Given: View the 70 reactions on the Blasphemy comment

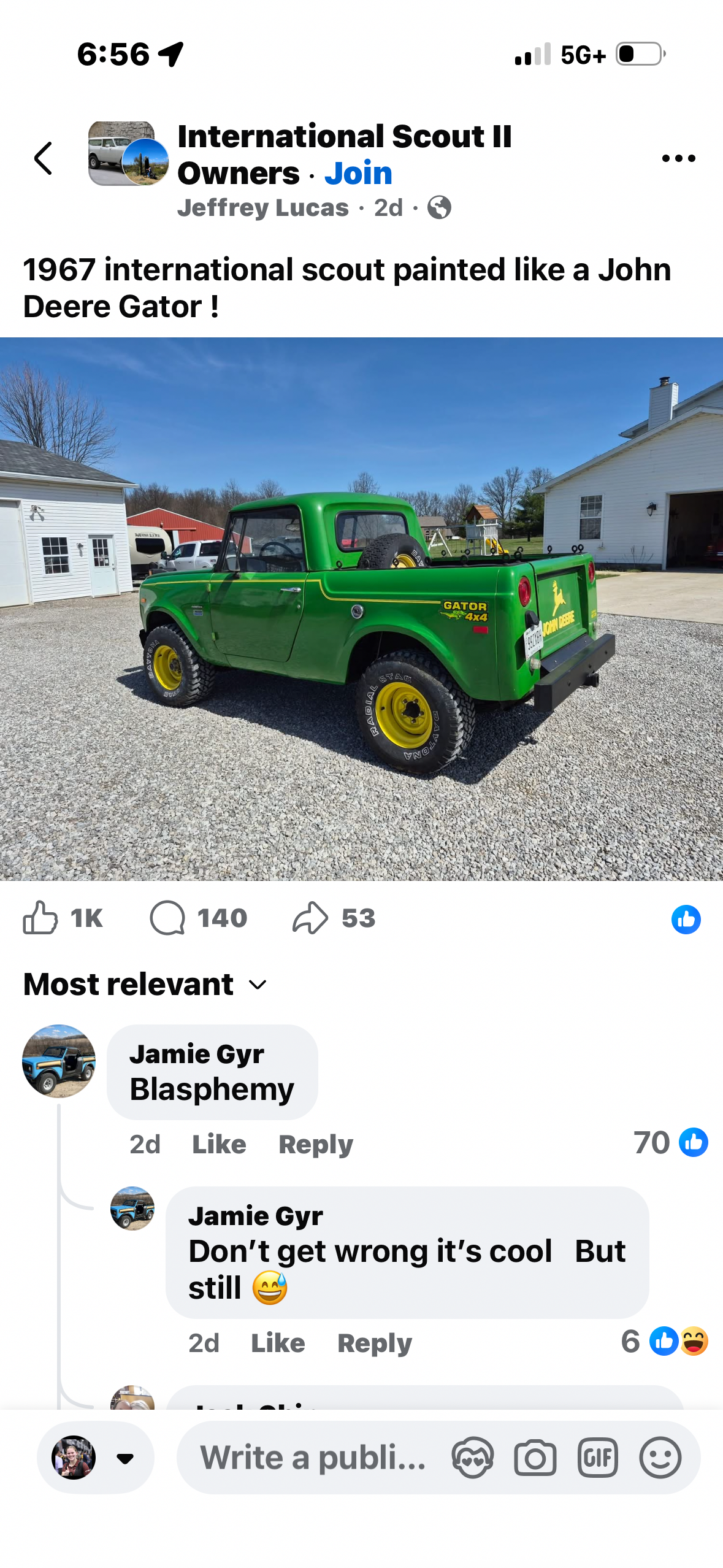Looking at the screenshot, I should pyautogui.click(x=670, y=1143).
